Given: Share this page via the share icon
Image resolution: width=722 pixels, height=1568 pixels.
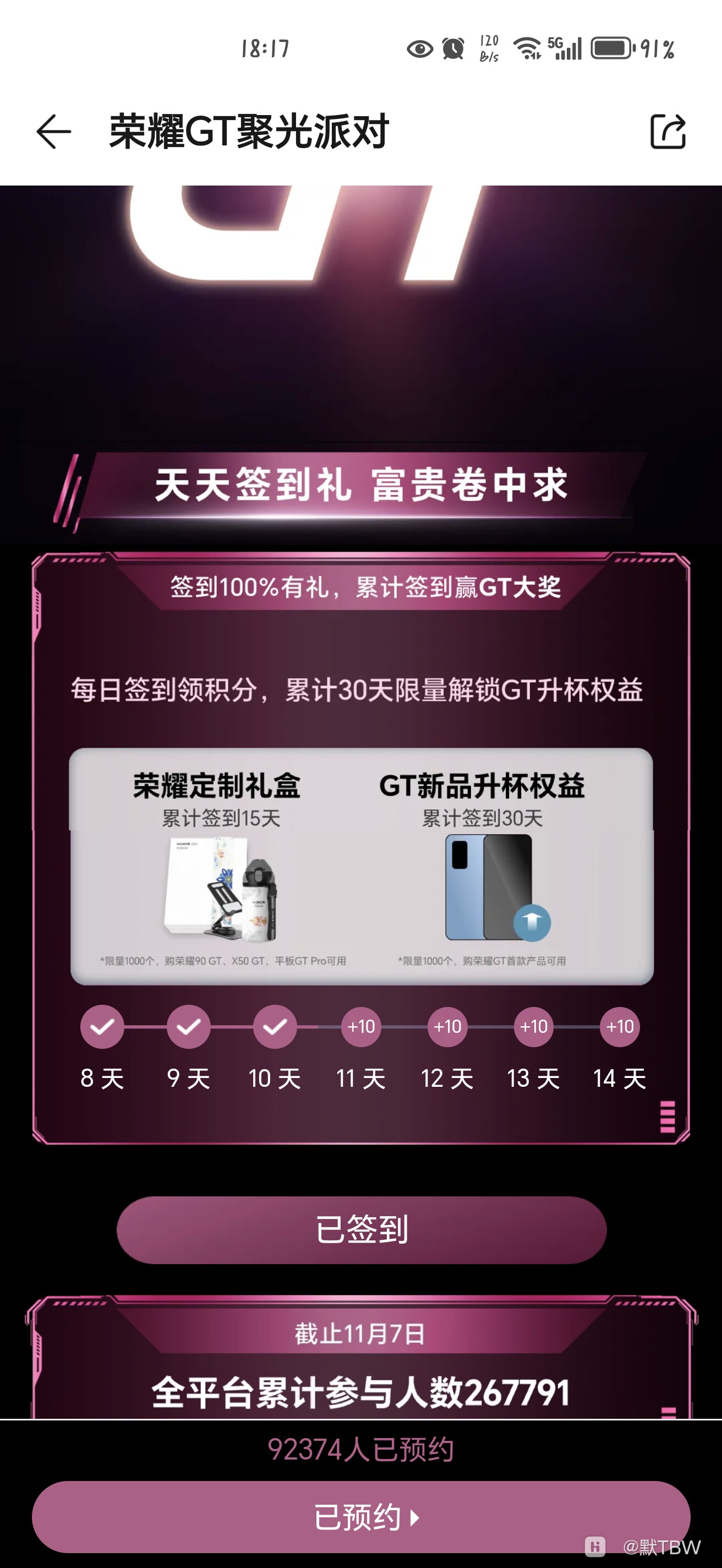Looking at the screenshot, I should pos(668,131).
